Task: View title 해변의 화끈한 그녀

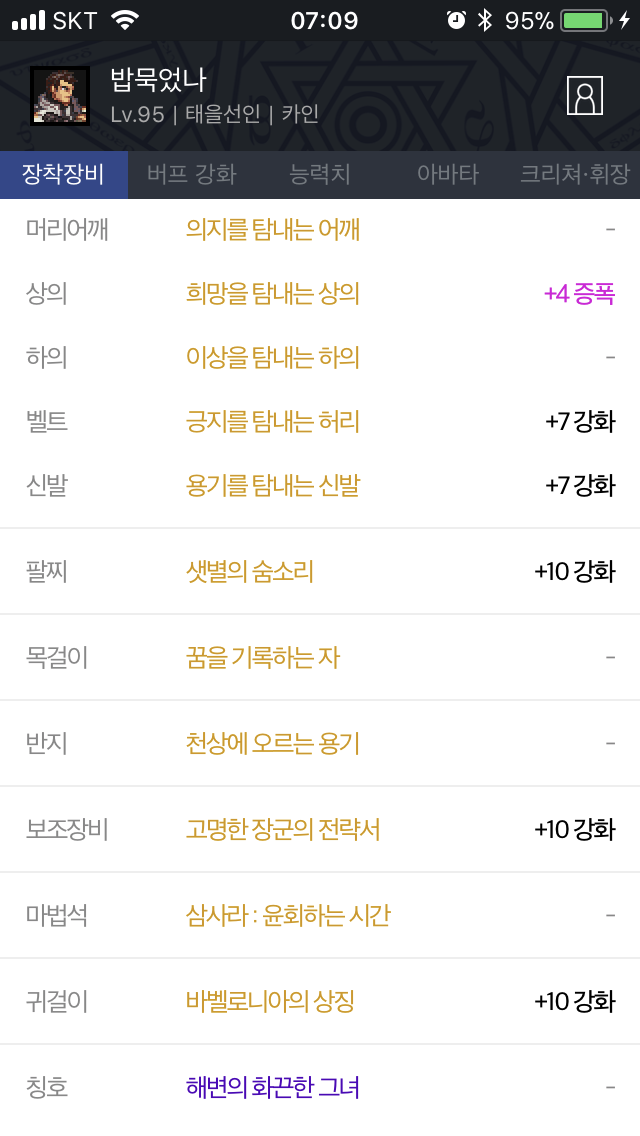Action: tap(273, 1087)
